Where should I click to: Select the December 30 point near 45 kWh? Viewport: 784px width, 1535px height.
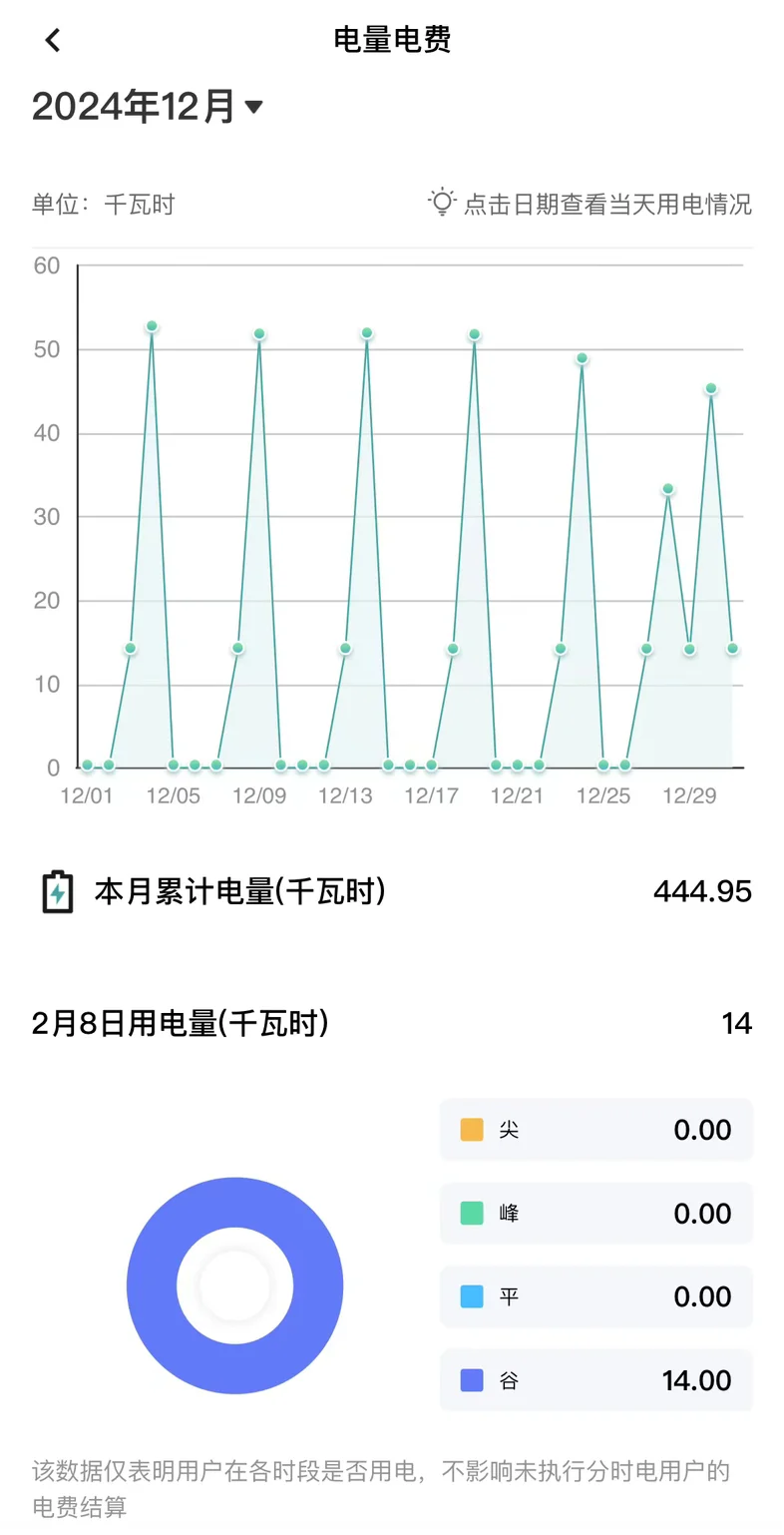click(x=711, y=388)
